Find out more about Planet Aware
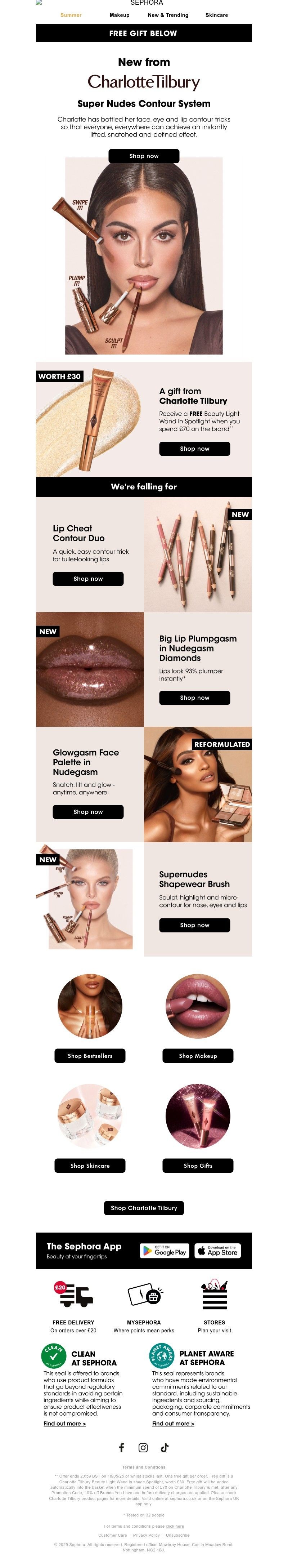The height and width of the screenshot is (1568, 288). [x=173, y=1424]
